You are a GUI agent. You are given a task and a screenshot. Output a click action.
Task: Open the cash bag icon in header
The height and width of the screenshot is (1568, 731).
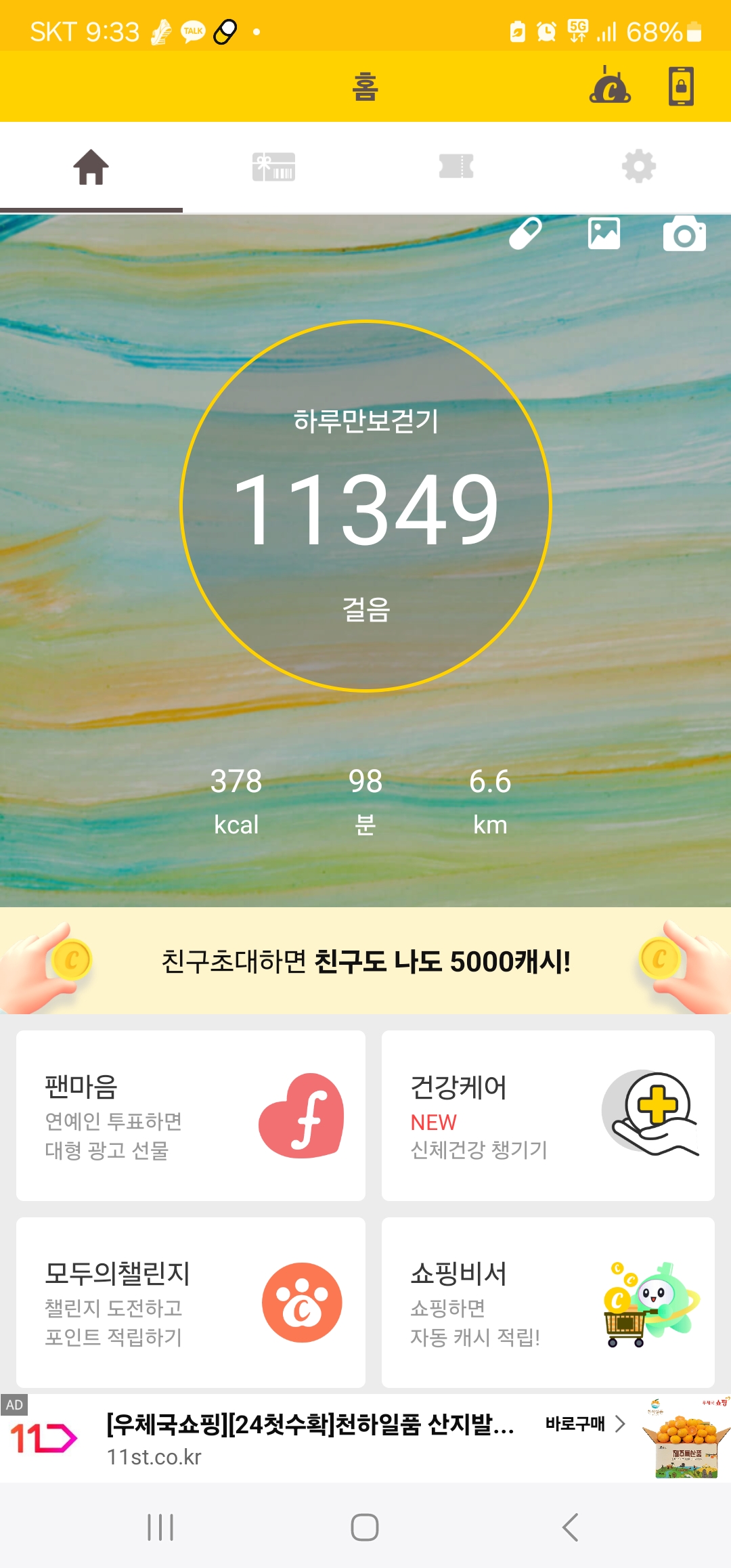[610, 86]
